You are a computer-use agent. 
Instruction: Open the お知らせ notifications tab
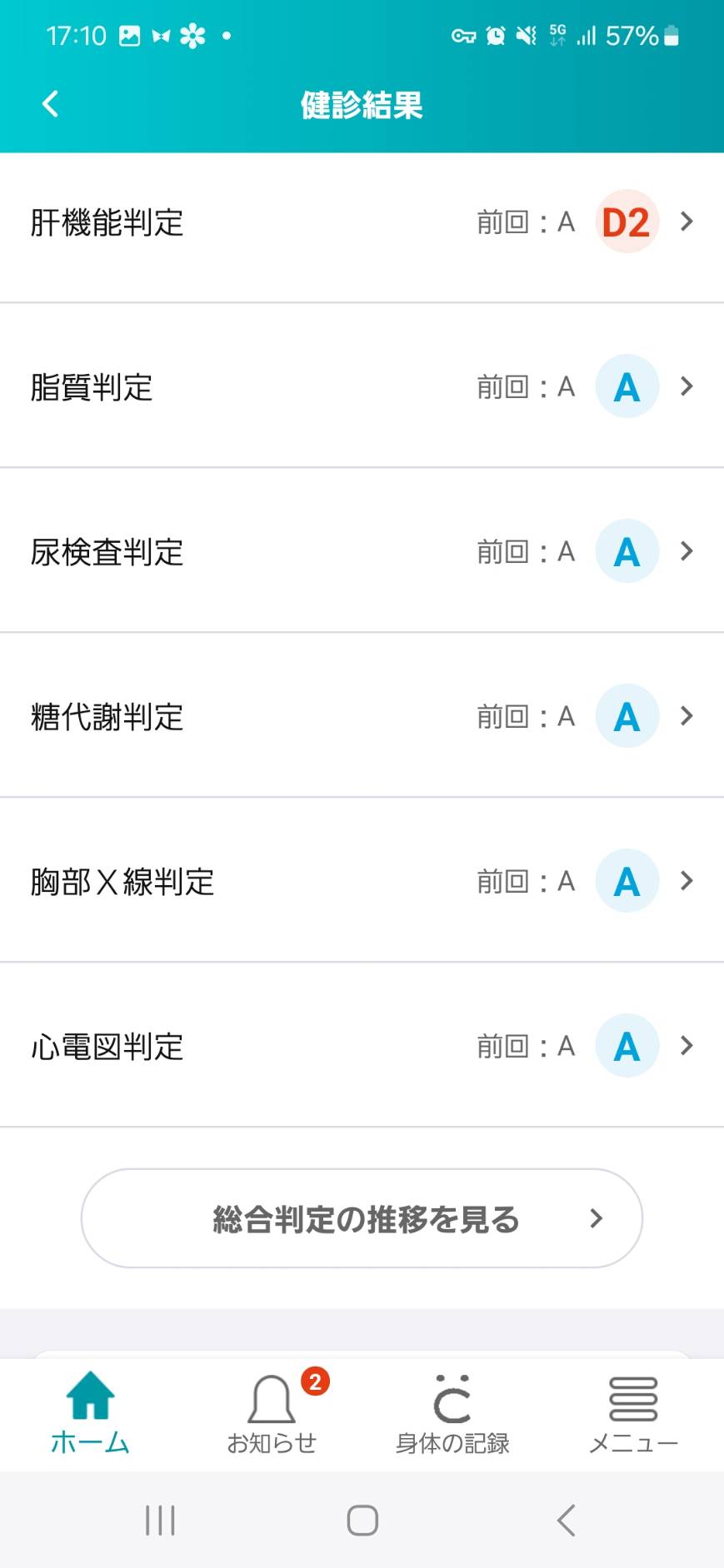coord(272,1415)
